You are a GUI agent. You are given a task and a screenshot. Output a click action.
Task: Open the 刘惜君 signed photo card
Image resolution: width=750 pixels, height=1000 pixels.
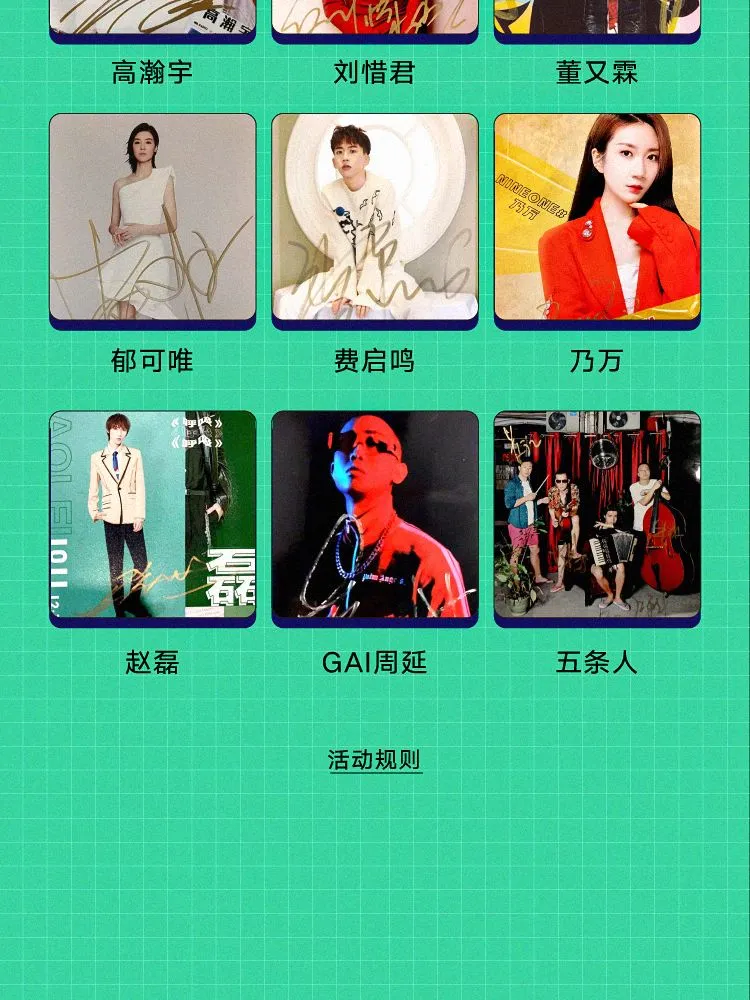tap(374, 18)
